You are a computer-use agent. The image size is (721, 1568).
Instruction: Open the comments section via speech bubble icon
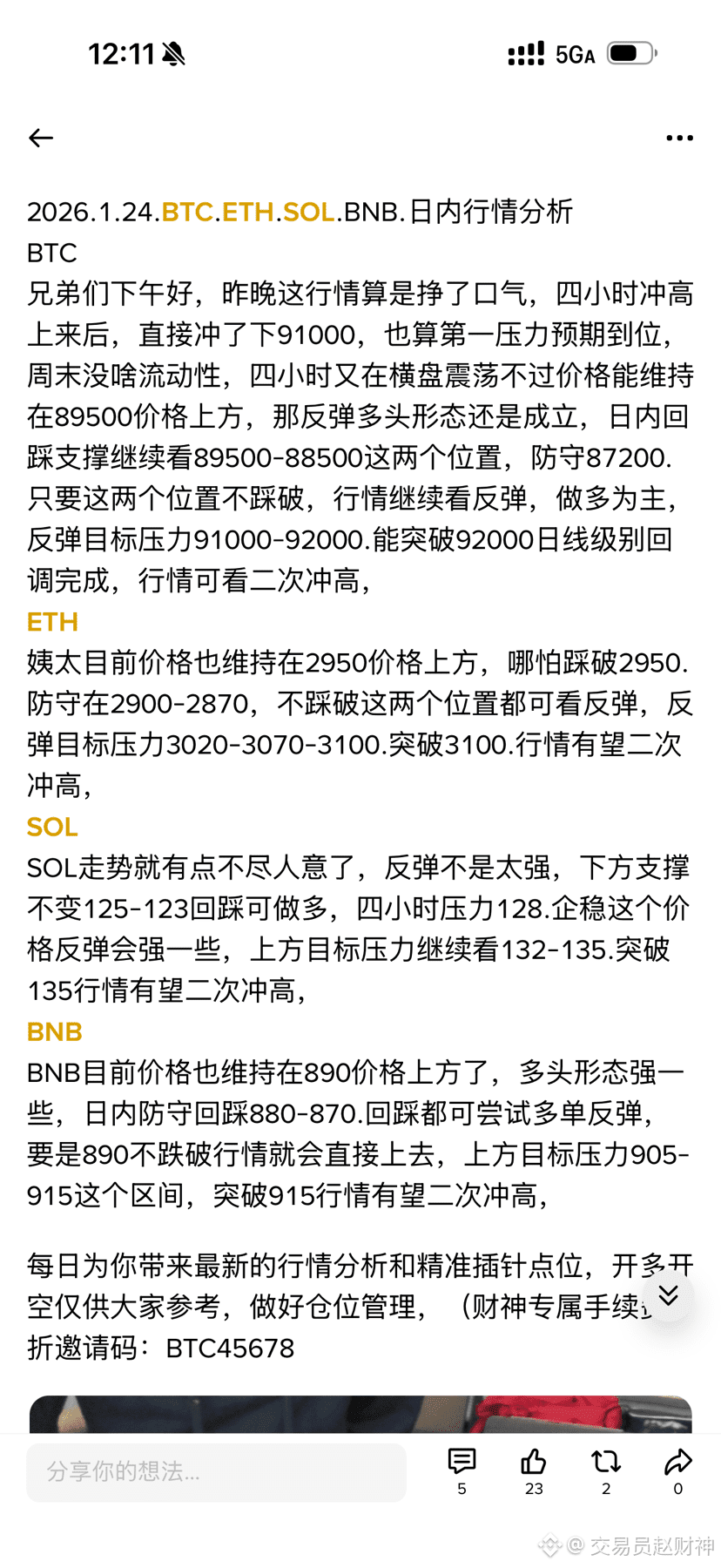(461, 1462)
